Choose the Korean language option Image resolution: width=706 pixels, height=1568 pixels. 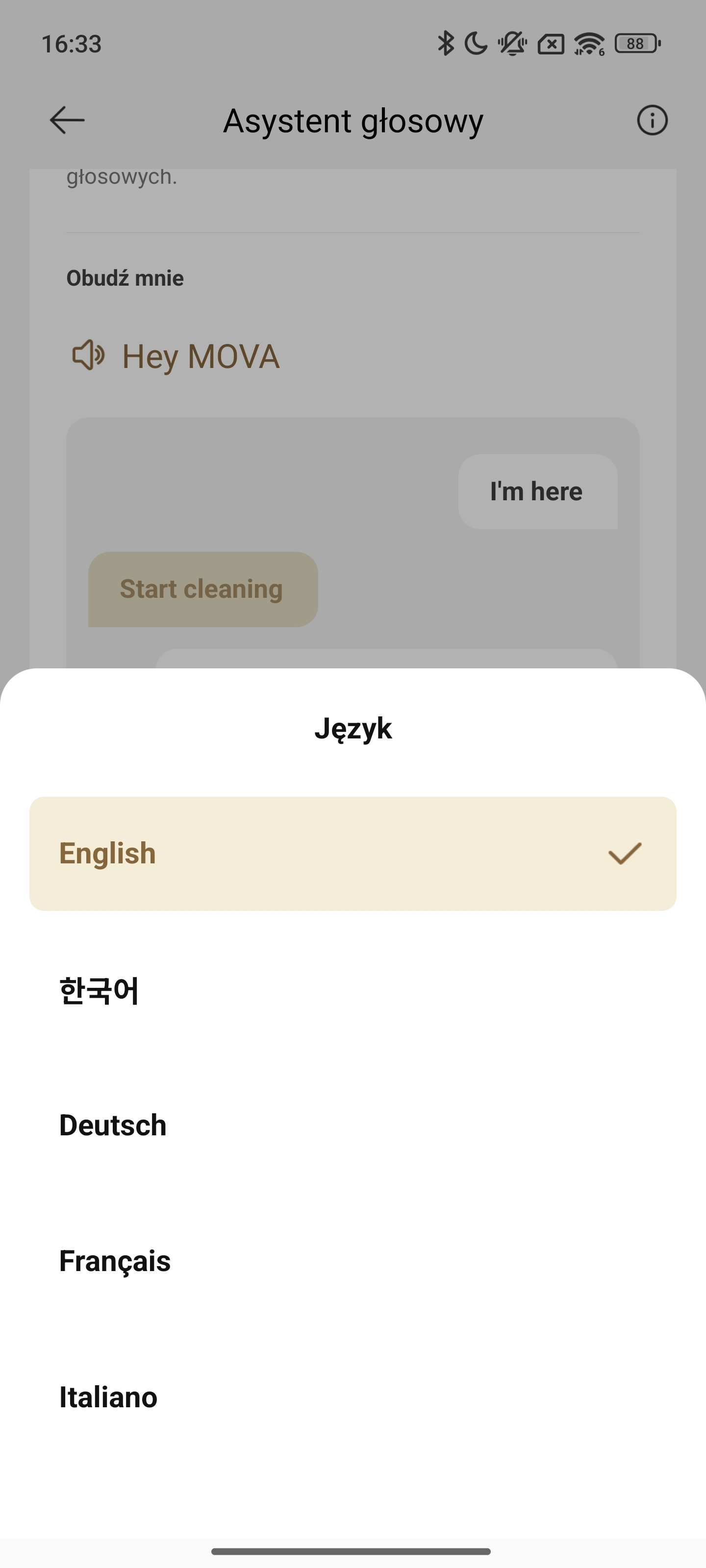point(353,990)
